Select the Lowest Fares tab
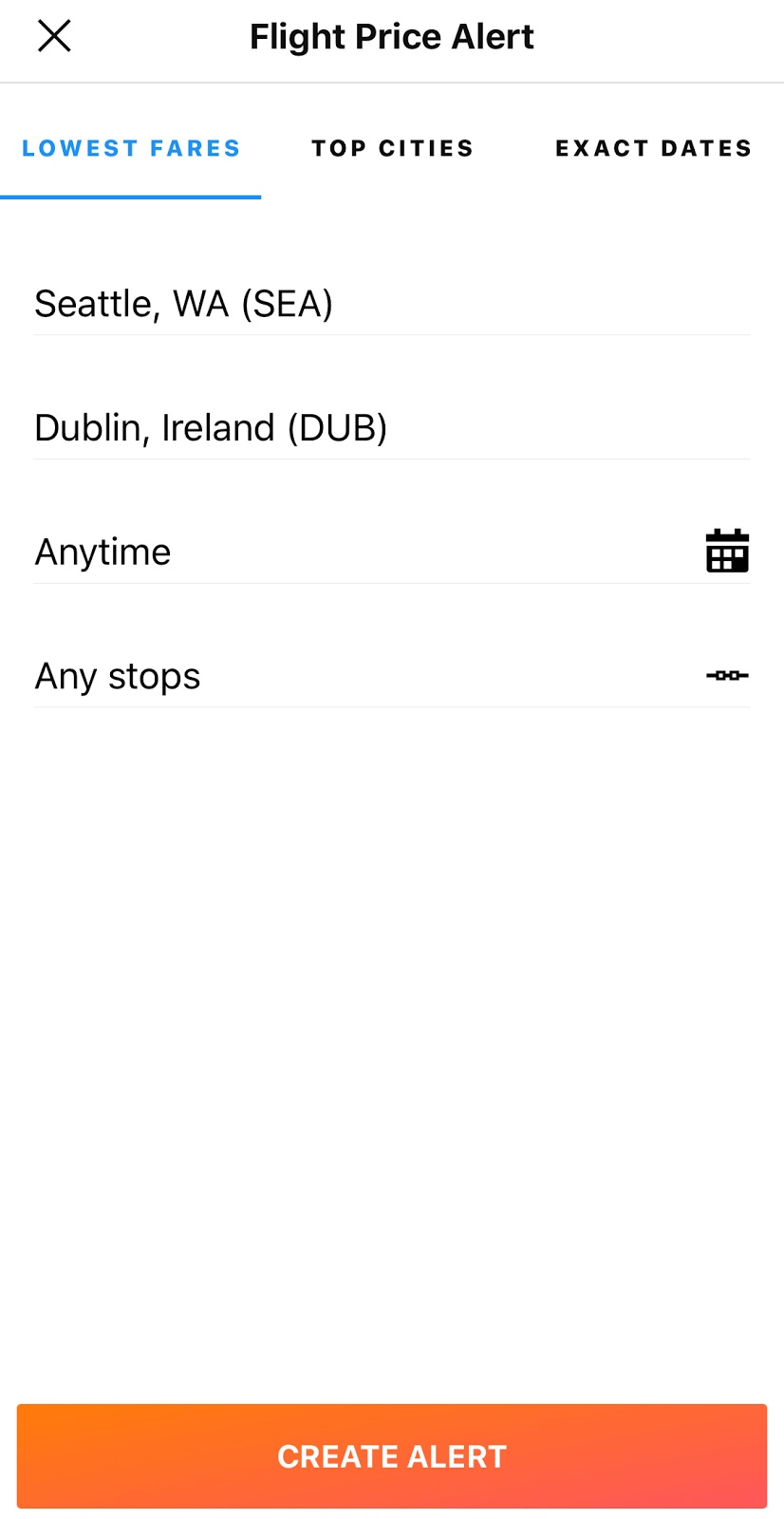Screen dimensions: 784x1519 click(x=131, y=149)
